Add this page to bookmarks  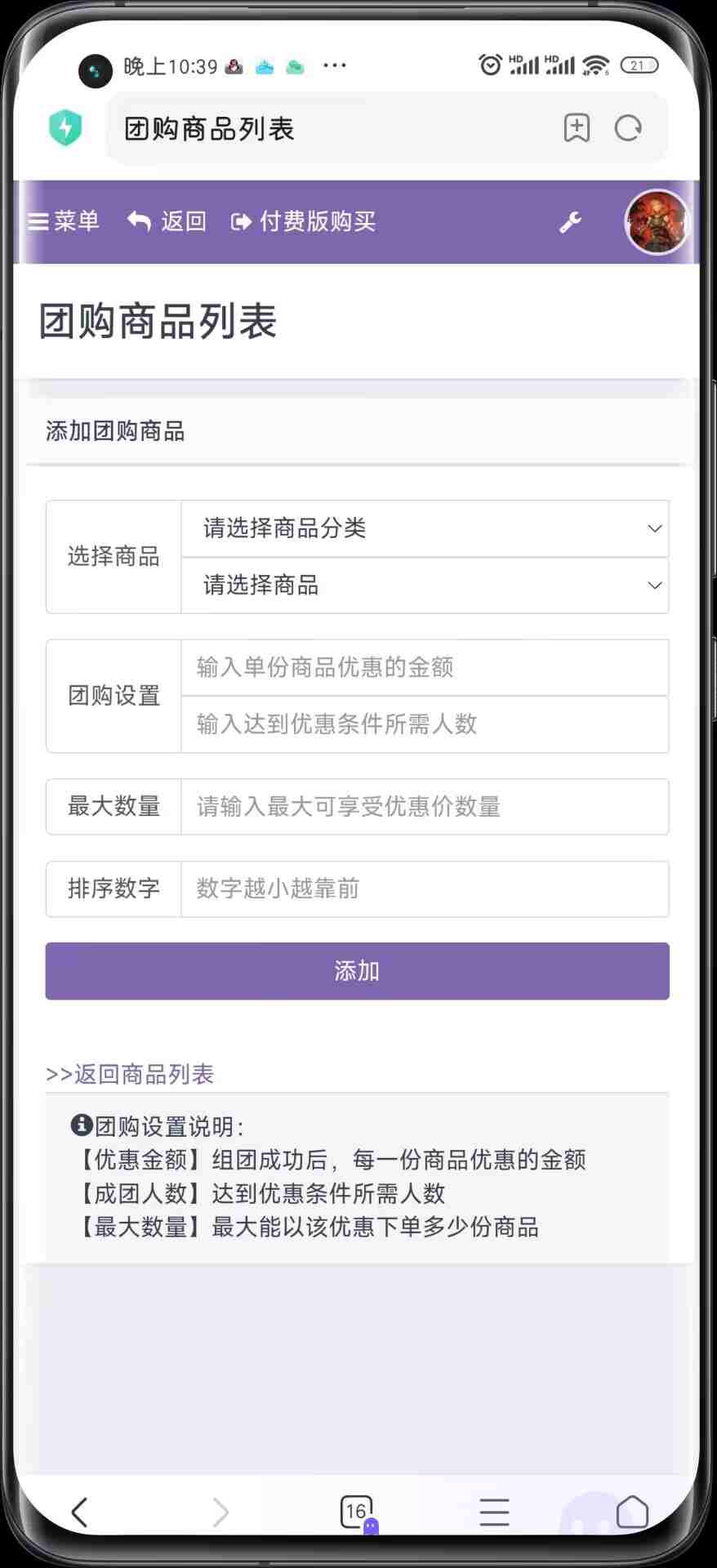[x=577, y=128]
